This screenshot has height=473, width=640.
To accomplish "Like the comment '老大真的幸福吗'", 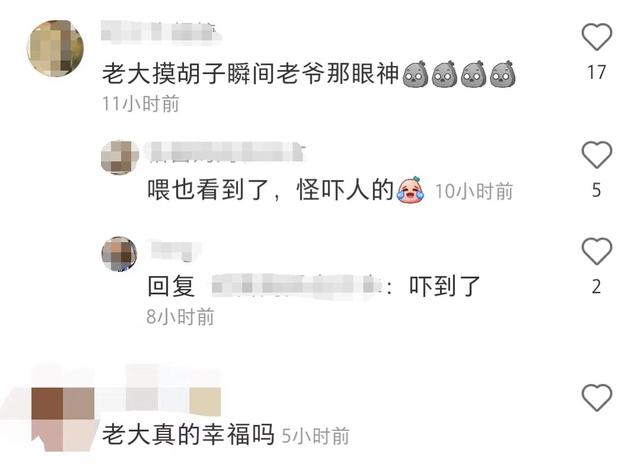I will tap(596, 397).
